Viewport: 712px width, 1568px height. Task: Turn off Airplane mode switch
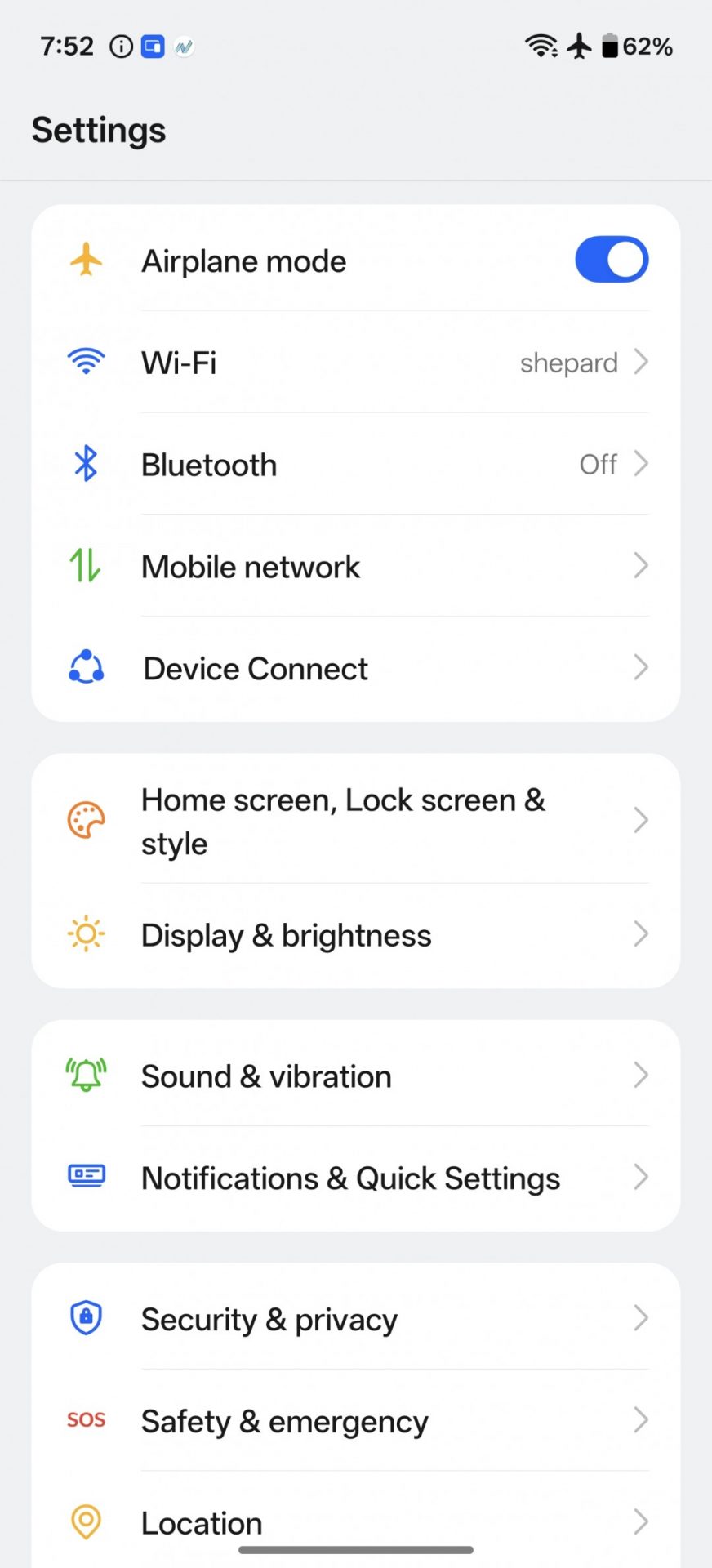[611, 261]
